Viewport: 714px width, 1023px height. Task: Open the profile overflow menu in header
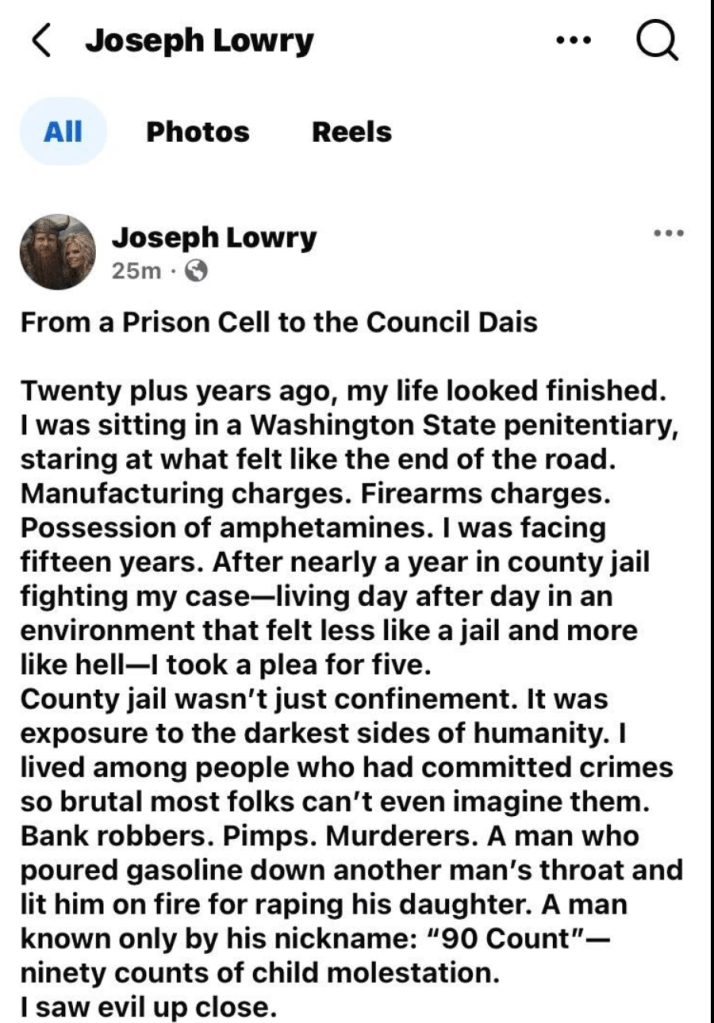click(574, 42)
